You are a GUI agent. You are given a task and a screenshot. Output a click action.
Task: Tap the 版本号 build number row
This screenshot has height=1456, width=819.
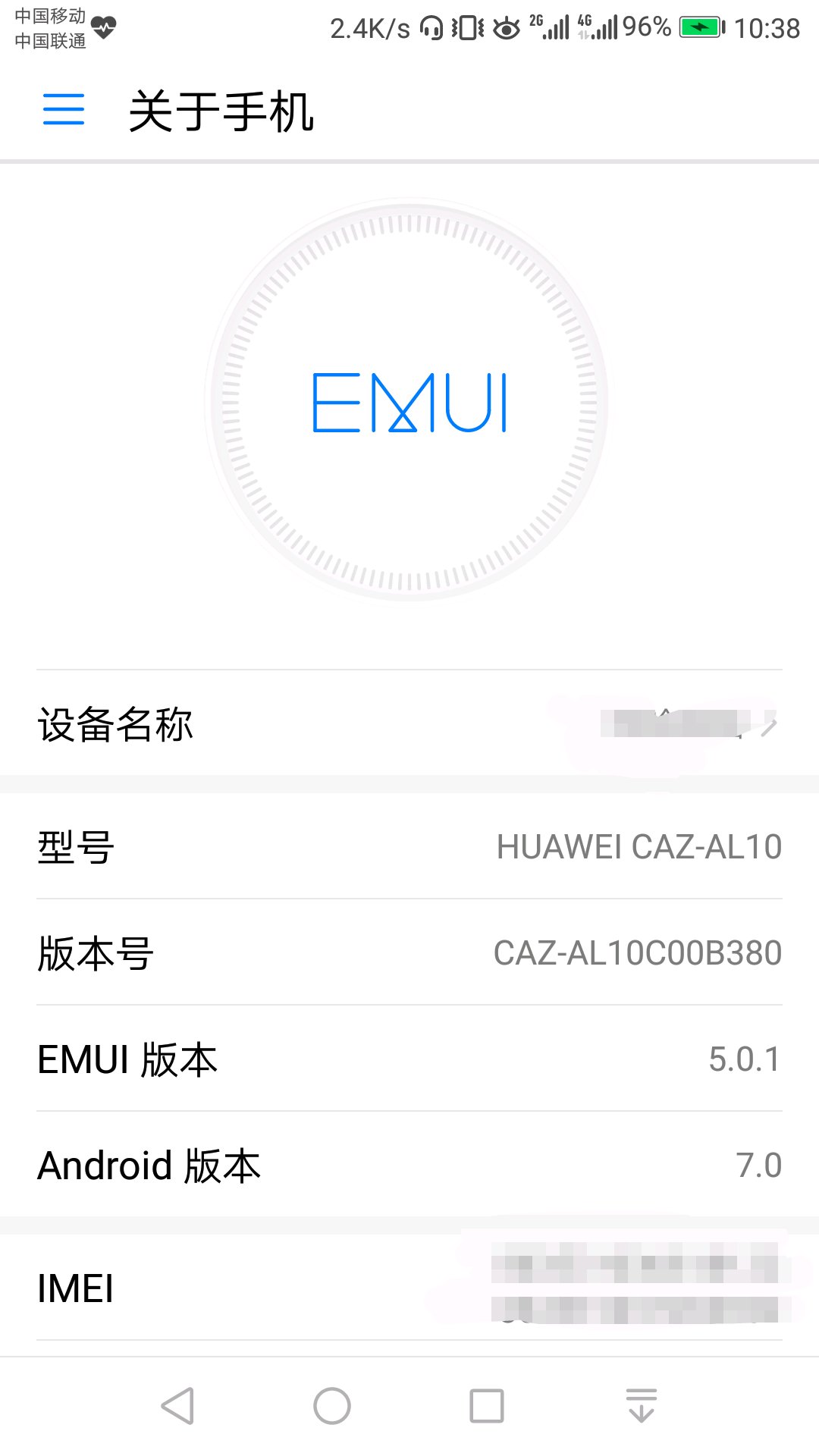click(x=409, y=952)
